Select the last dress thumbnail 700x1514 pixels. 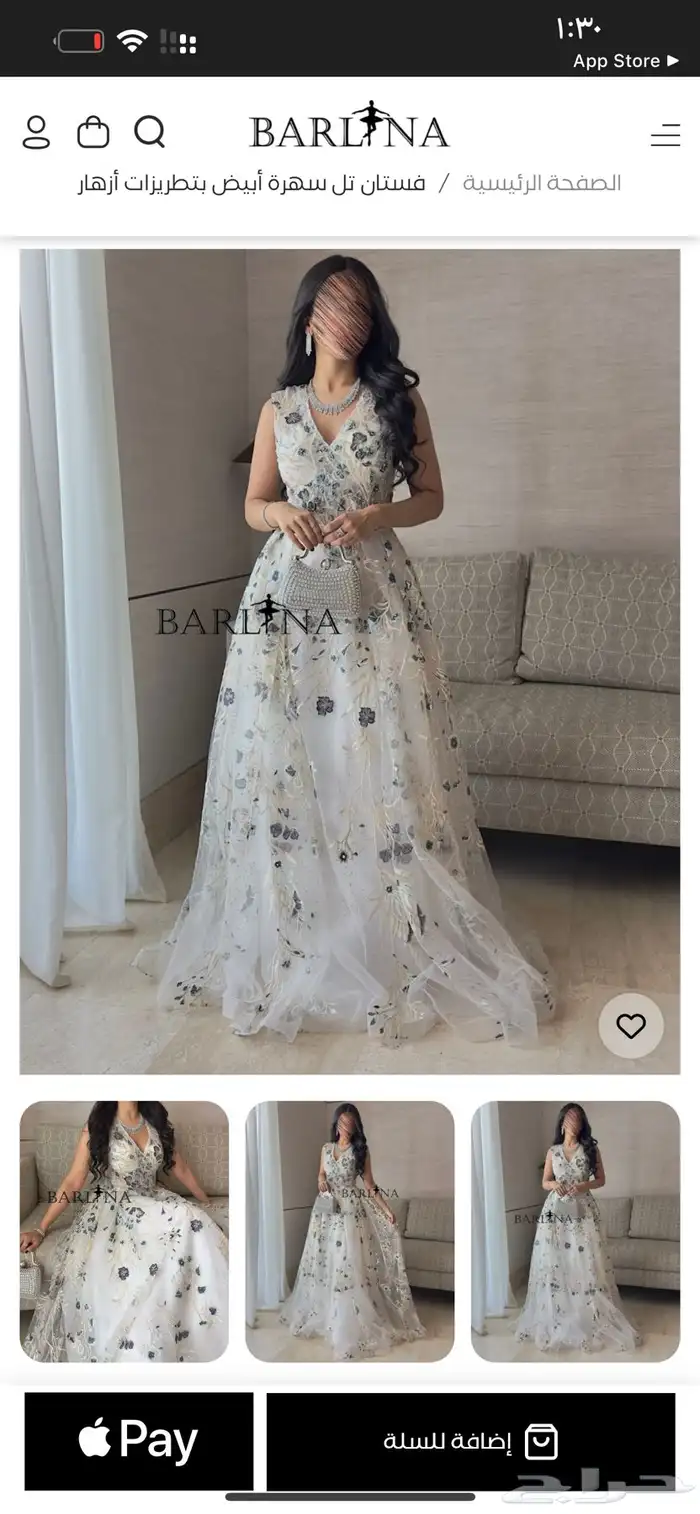point(575,1231)
